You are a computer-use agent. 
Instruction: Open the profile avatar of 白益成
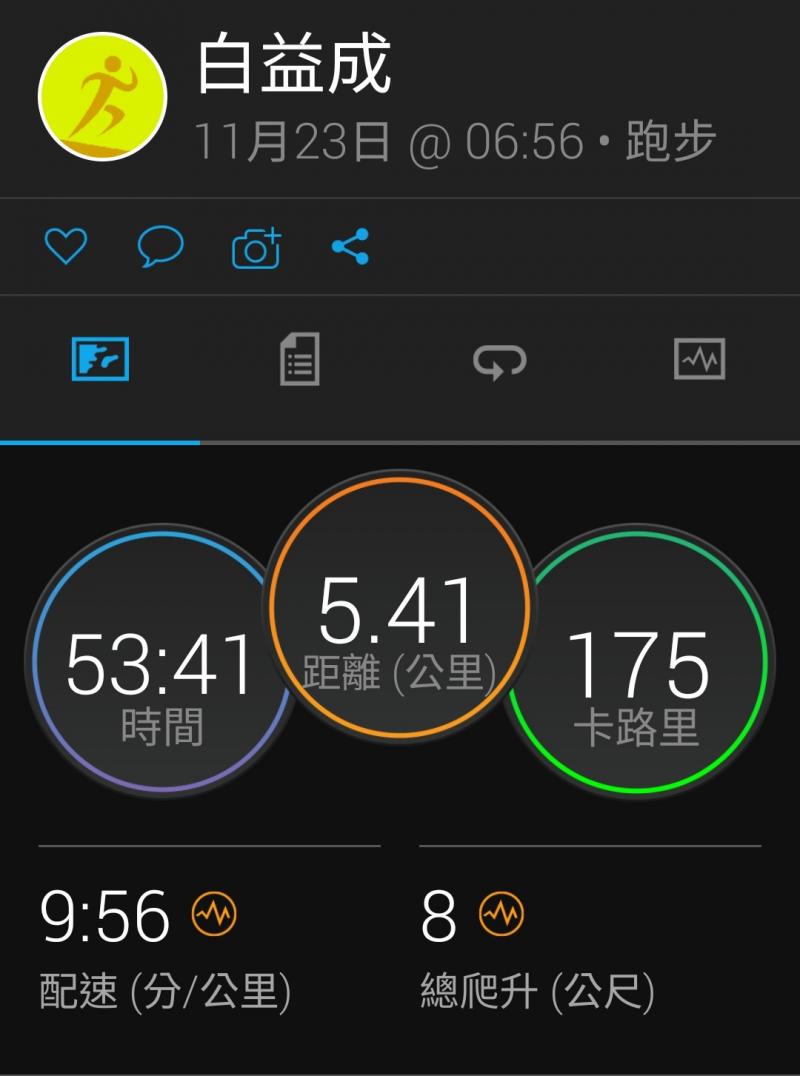(x=102, y=96)
